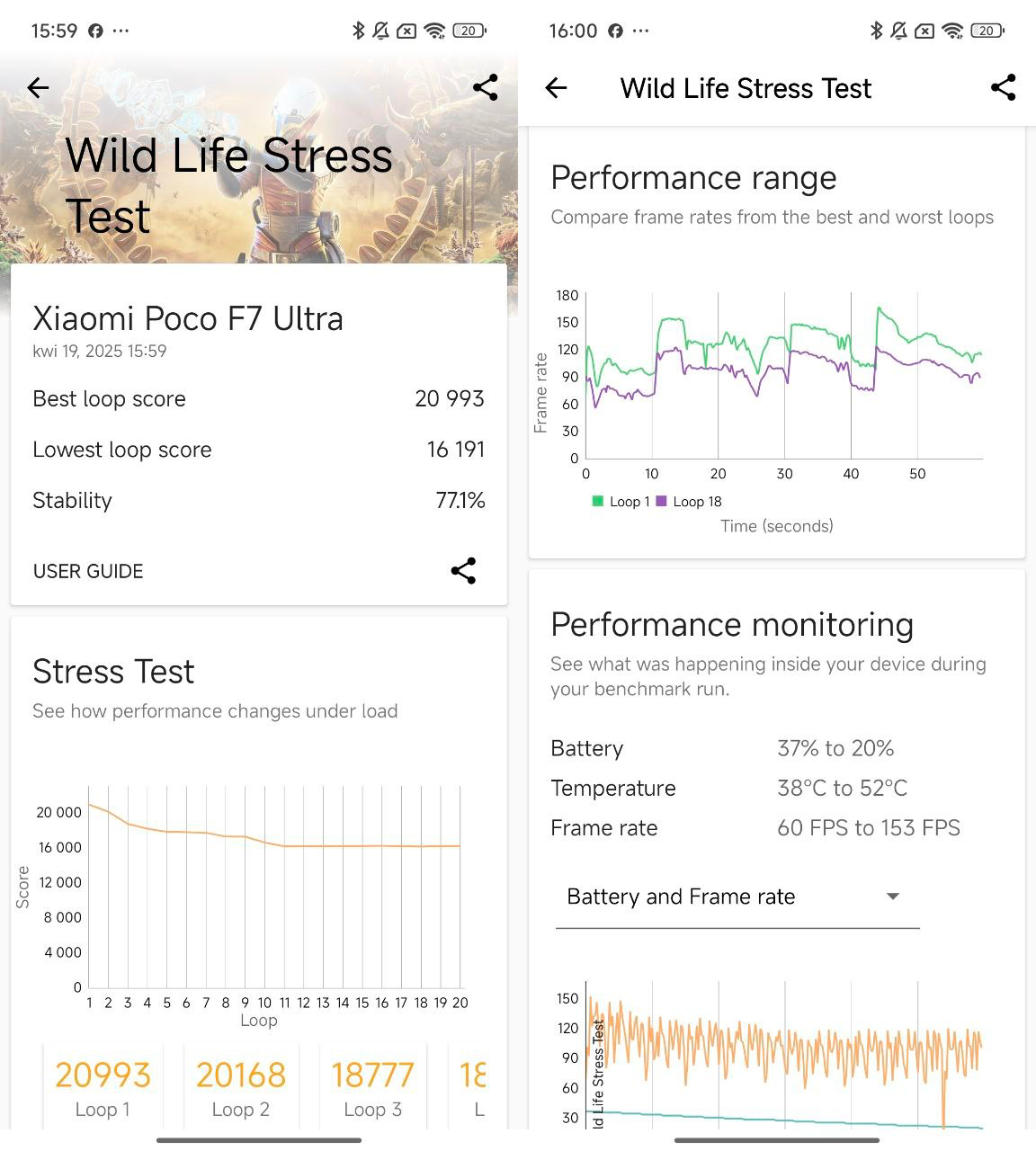Click the Bluetooth icon in the status bar

[357, 30]
